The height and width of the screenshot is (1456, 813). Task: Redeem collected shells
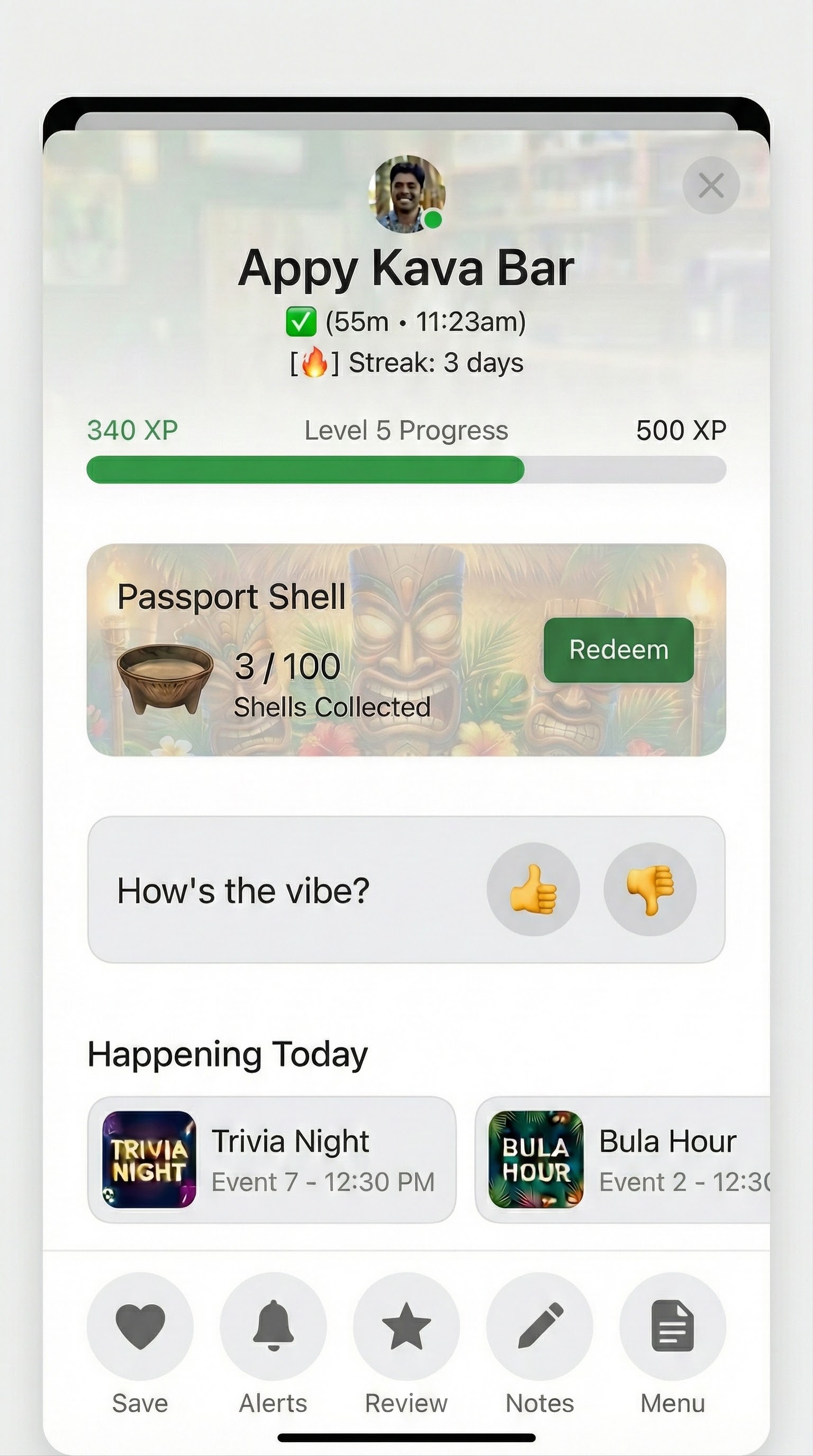click(x=618, y=650)
